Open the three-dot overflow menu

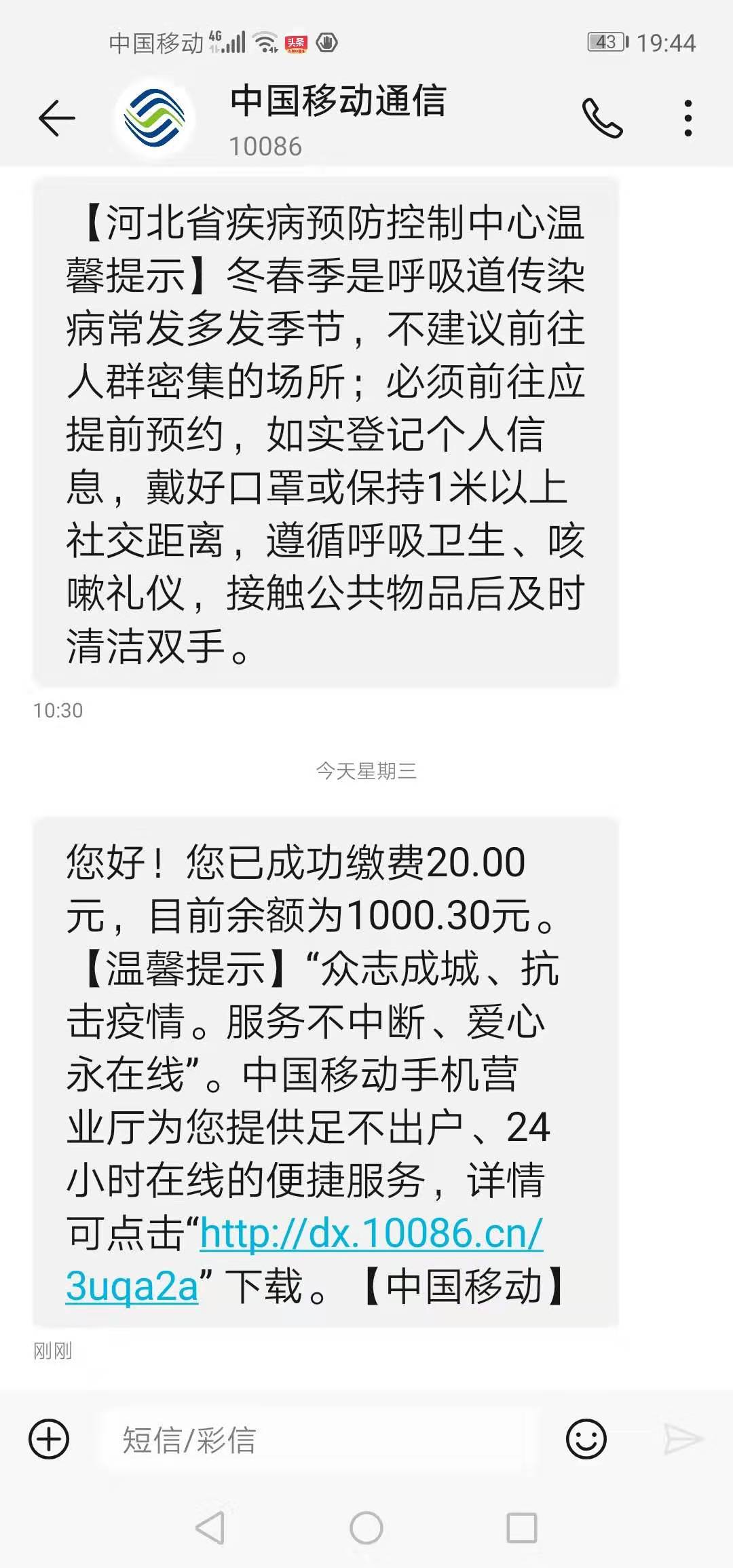pyautogui.click(x=688, y=119)
